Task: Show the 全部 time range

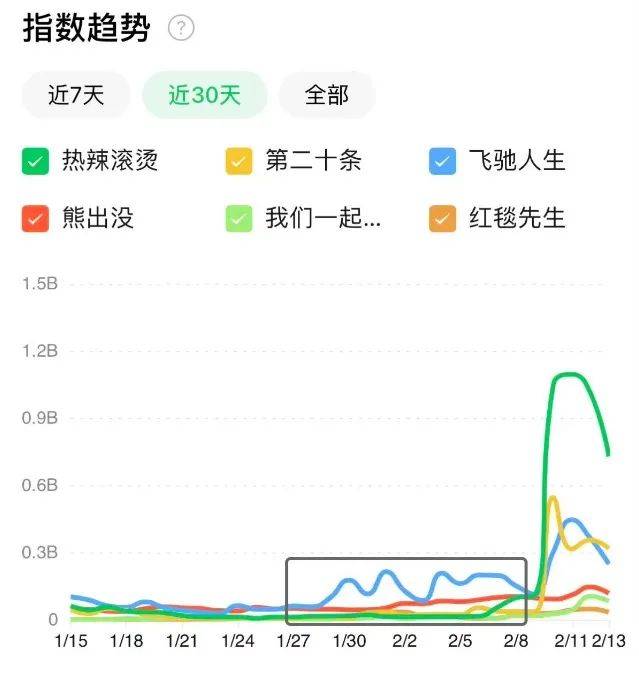Action: tap(326, 95)
